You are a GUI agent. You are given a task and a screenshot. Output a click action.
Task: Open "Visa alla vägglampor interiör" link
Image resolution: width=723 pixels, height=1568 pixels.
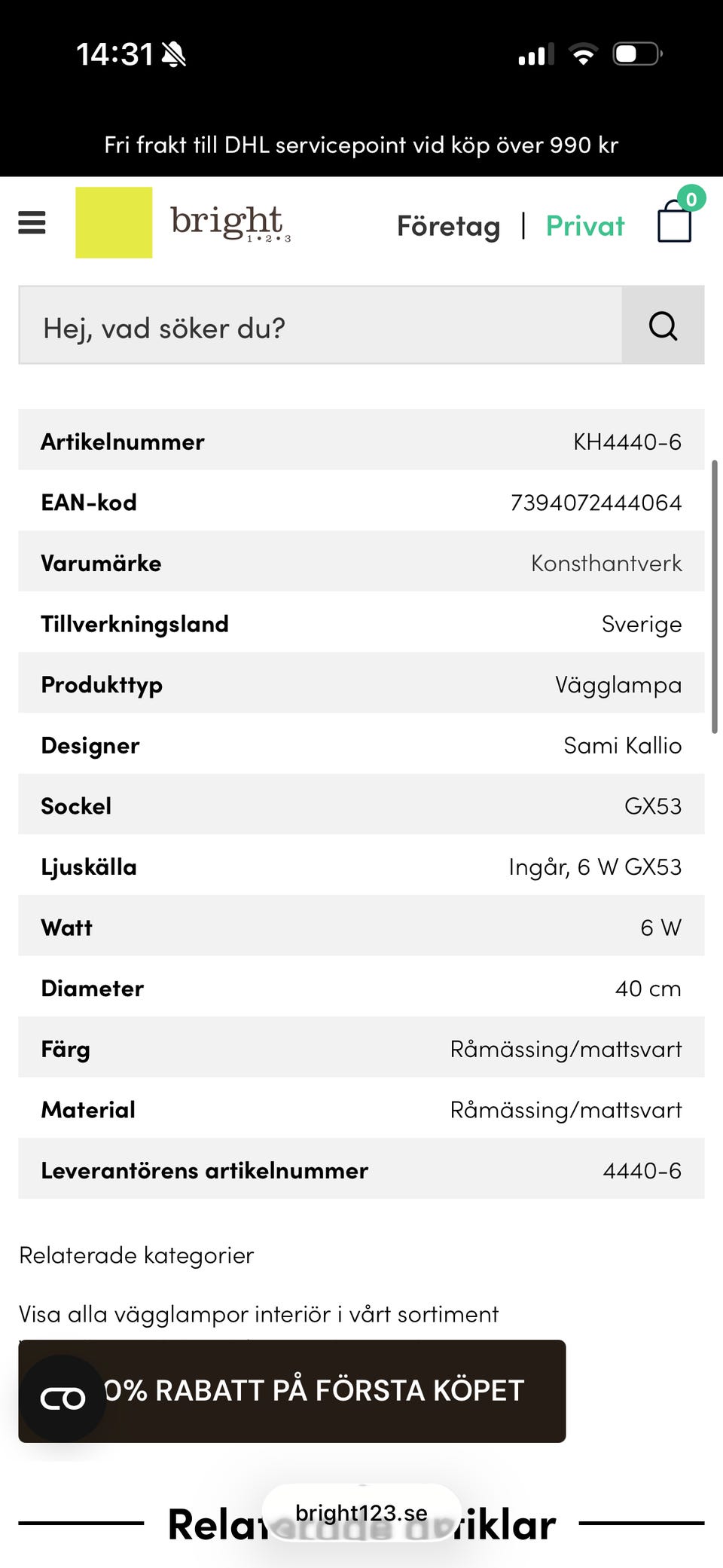point(258,1314)
